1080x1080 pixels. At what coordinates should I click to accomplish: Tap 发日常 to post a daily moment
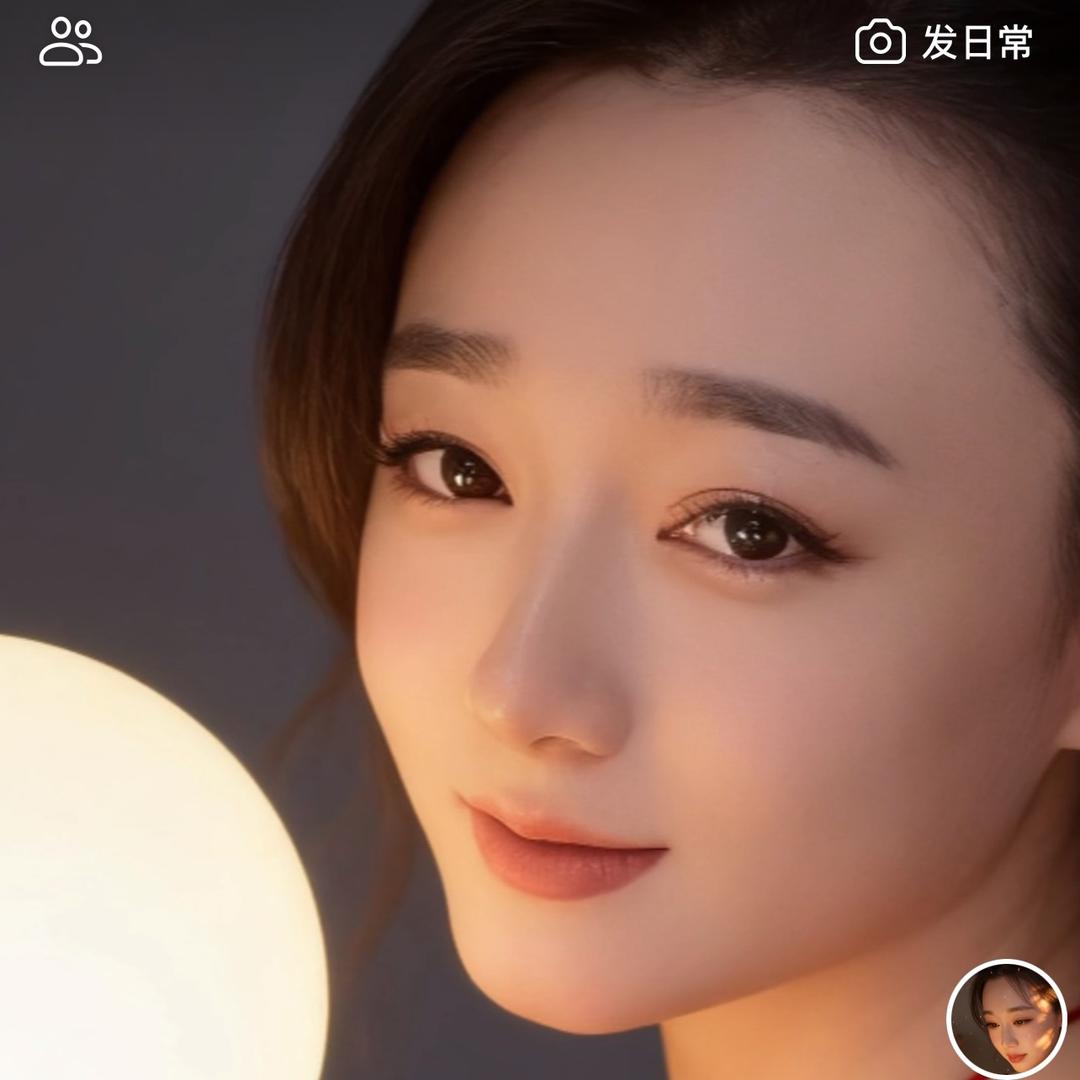click(x=944, y=42)
